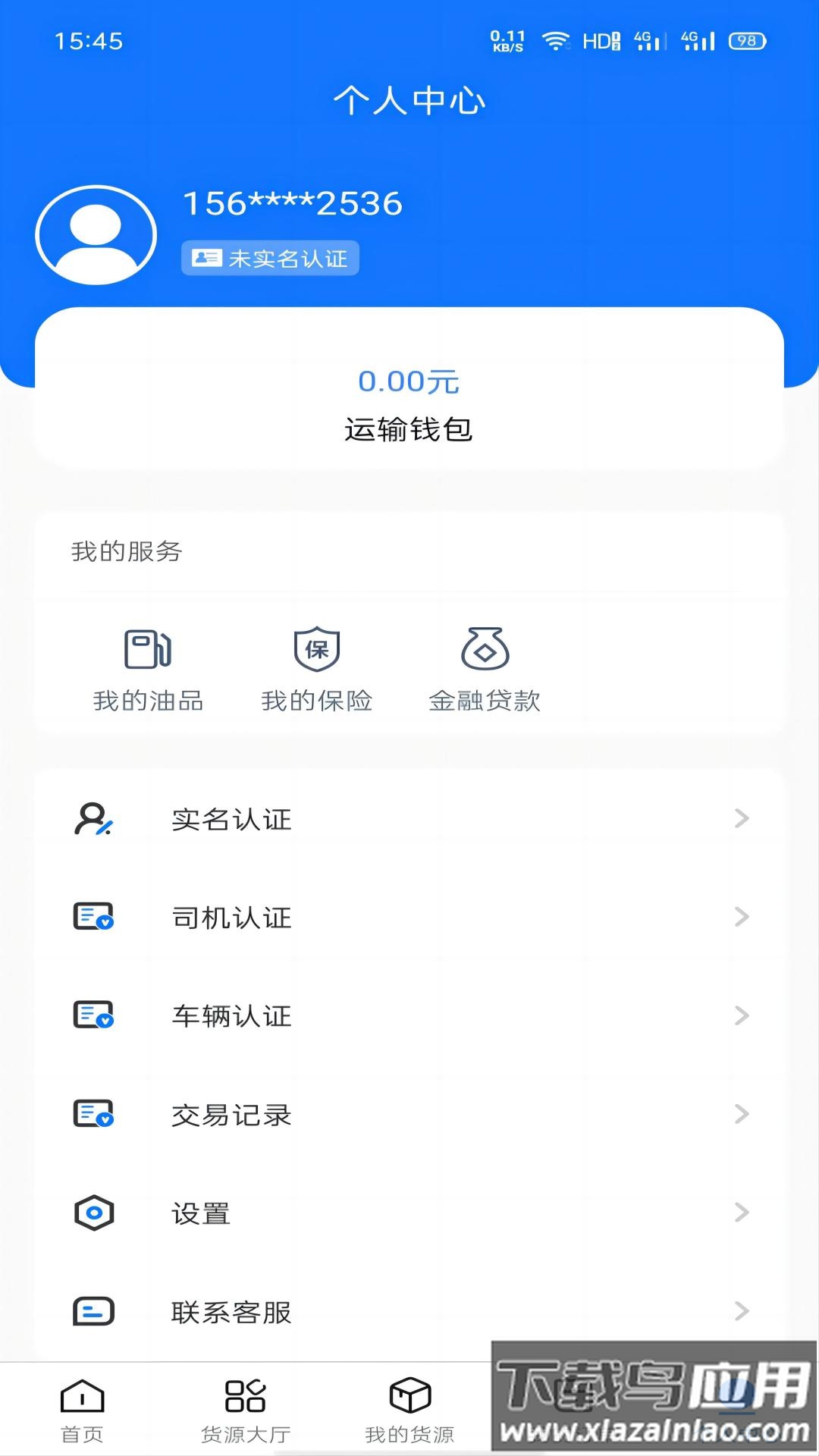Click the 0.00元 balance amount

pyautogui.click(x=409, y=382)
